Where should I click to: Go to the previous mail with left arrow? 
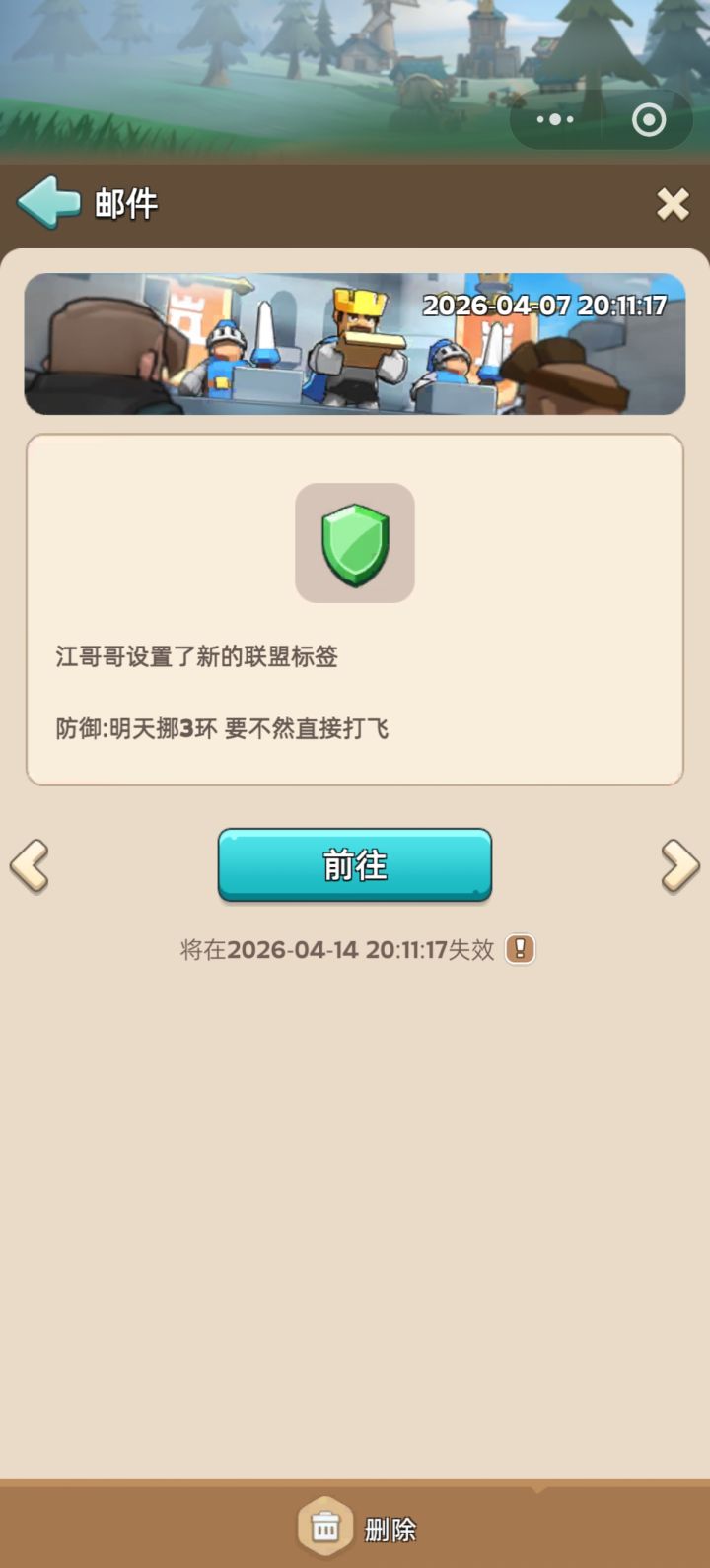coord(30,865)
